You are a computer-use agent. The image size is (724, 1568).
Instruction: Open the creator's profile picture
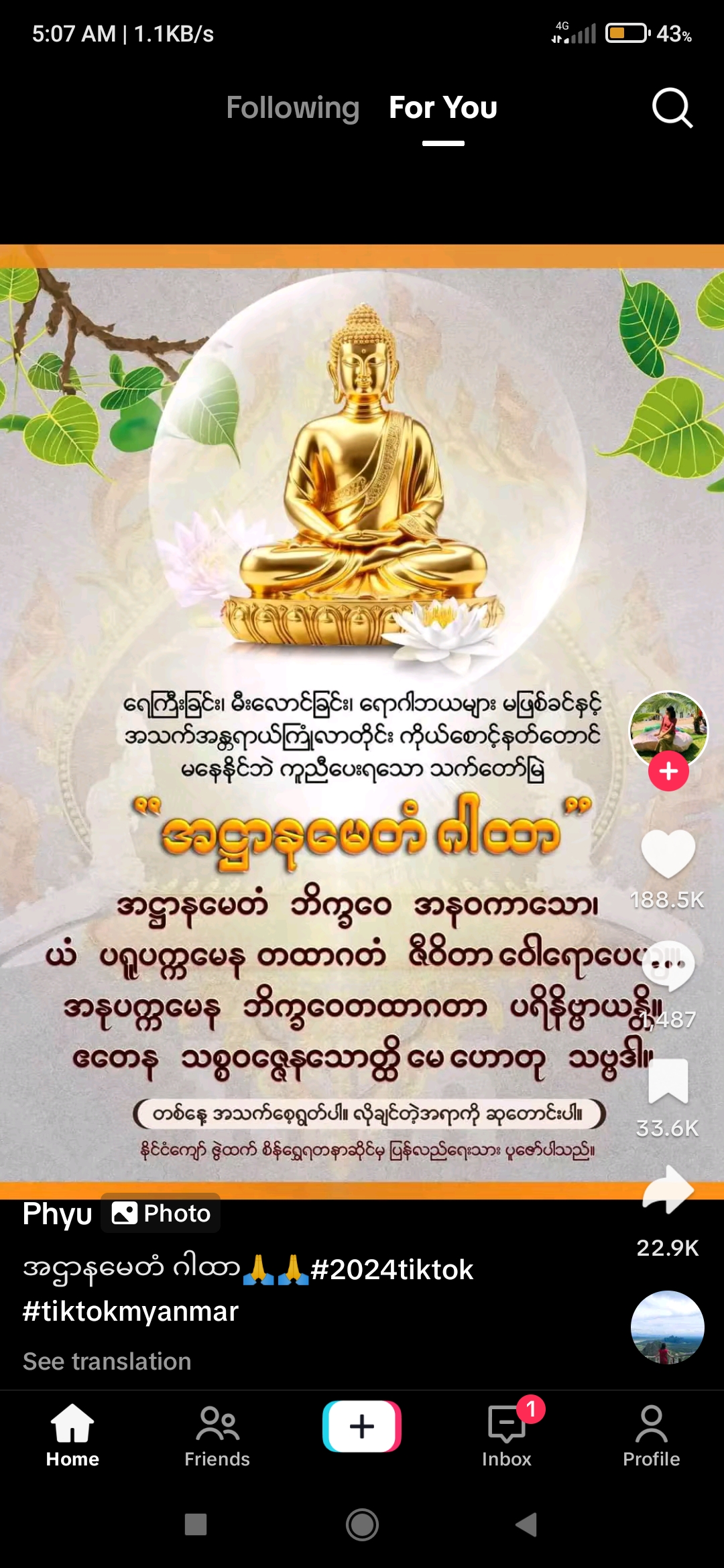tap(668, 728)
